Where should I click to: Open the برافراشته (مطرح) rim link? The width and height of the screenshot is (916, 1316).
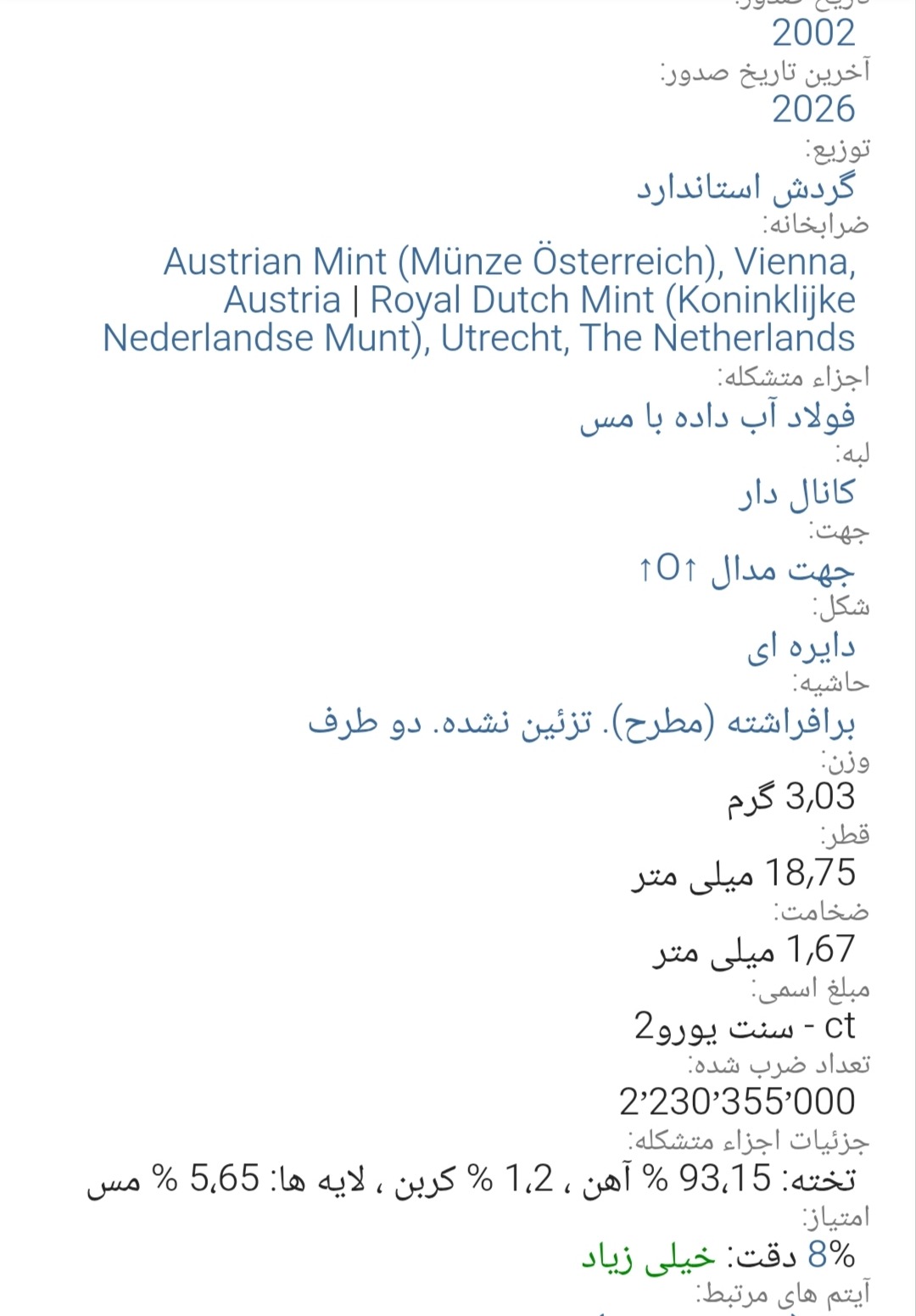click(x=582, y=723)
